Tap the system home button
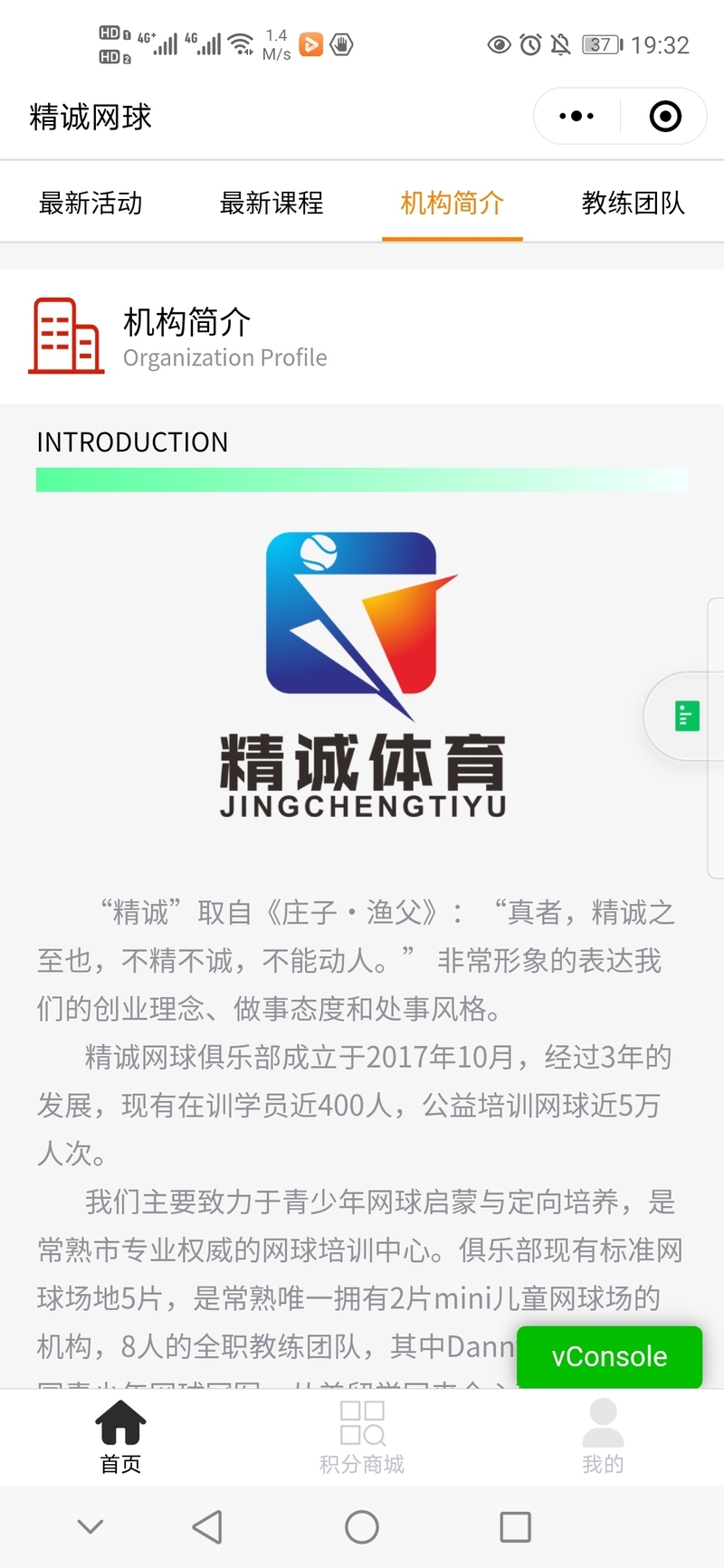The width and height of the screenshot is (724, 1568). [x=362, y=1527]
